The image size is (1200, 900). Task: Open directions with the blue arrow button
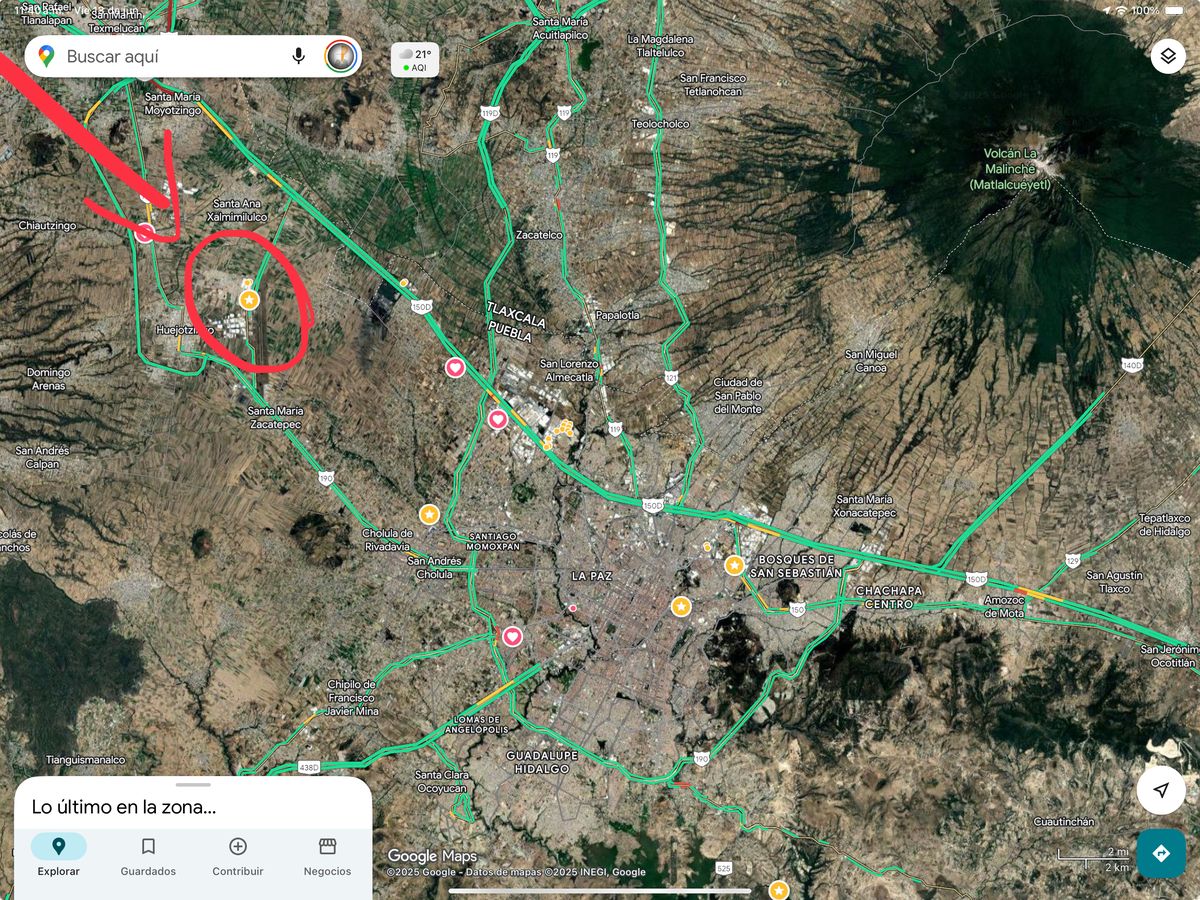[1161, 853]
